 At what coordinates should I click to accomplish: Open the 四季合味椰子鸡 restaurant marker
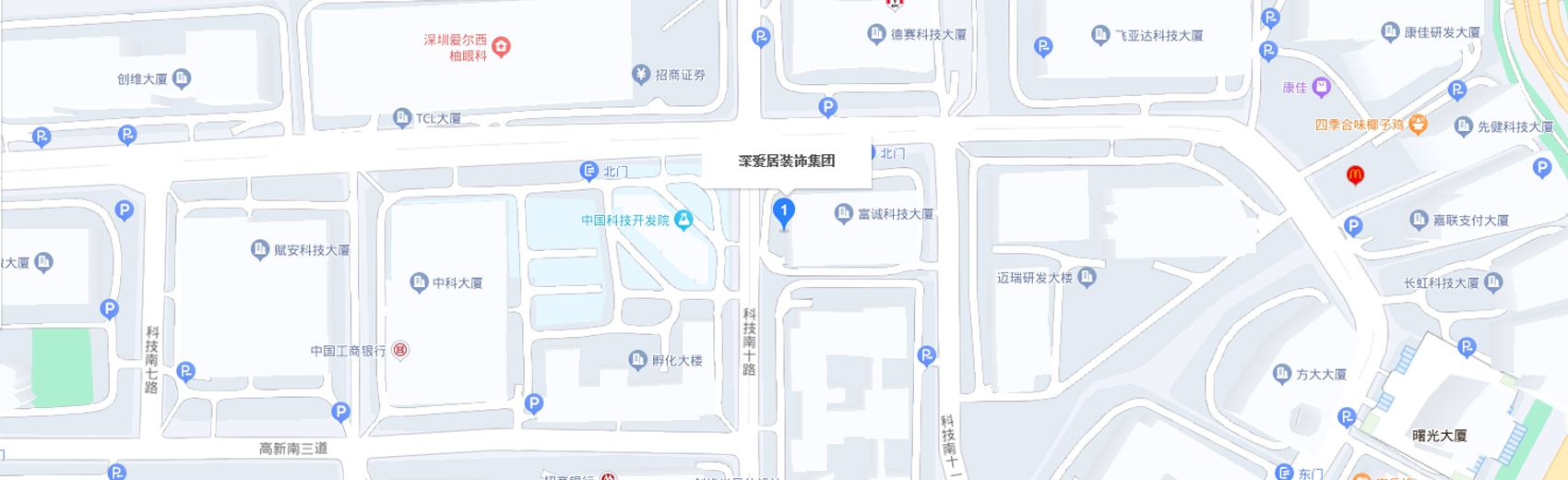point(1419,124)
